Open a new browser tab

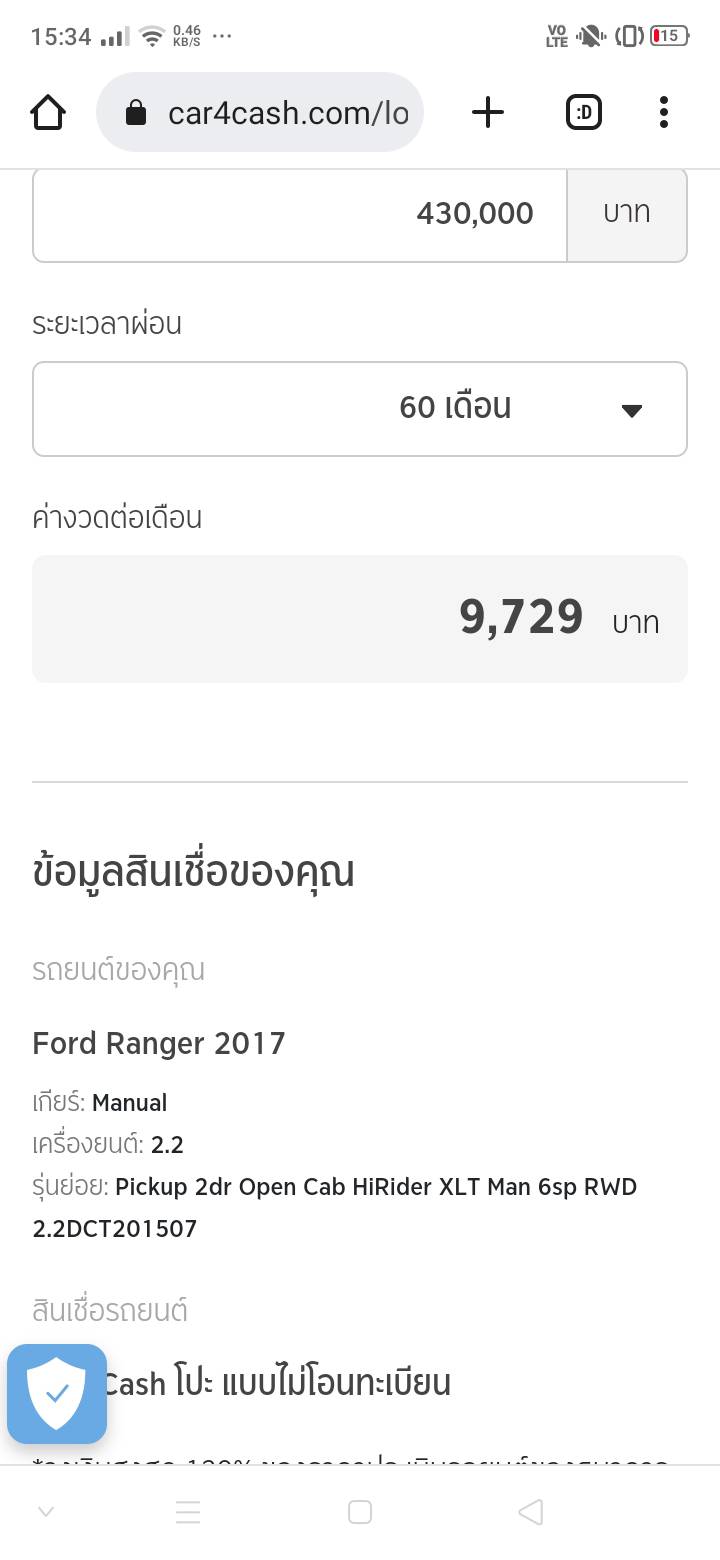[487, 113]
